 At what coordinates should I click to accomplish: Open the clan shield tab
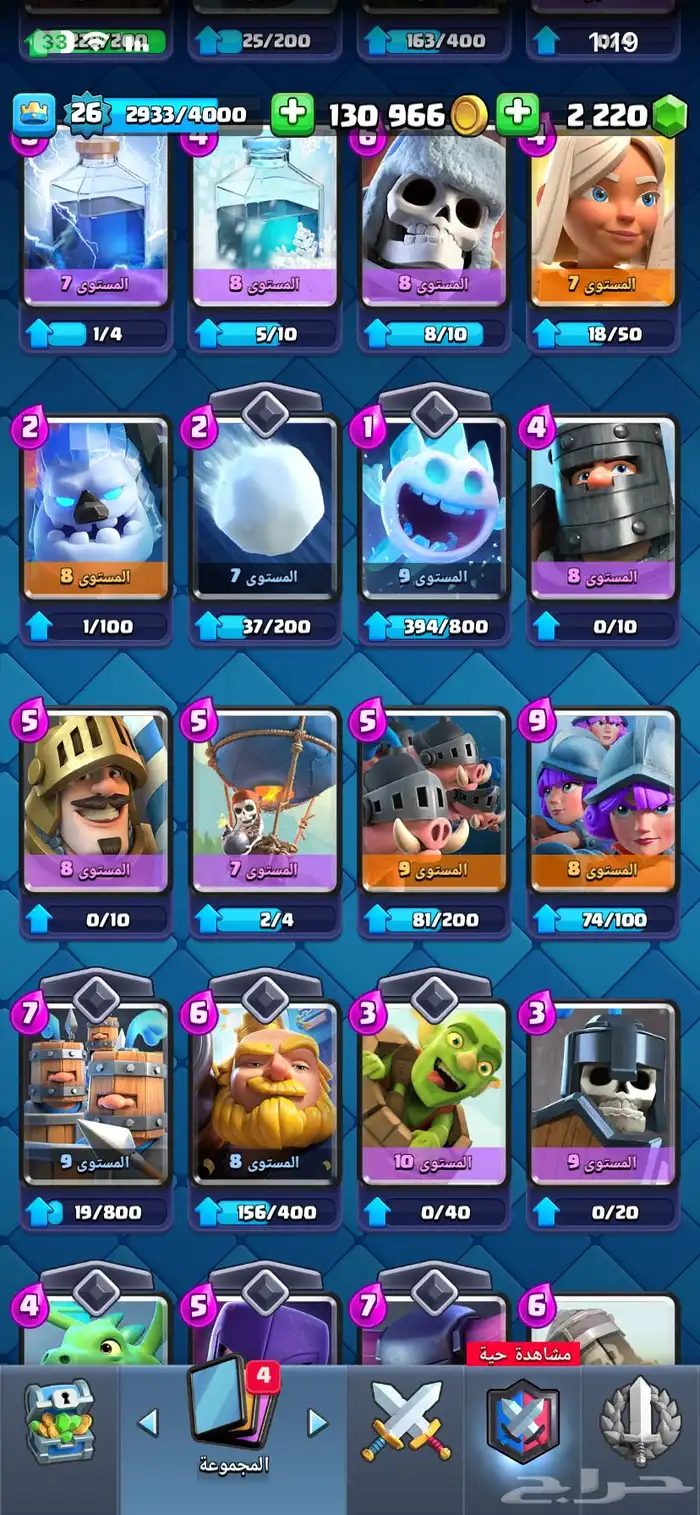[523, 1422]
